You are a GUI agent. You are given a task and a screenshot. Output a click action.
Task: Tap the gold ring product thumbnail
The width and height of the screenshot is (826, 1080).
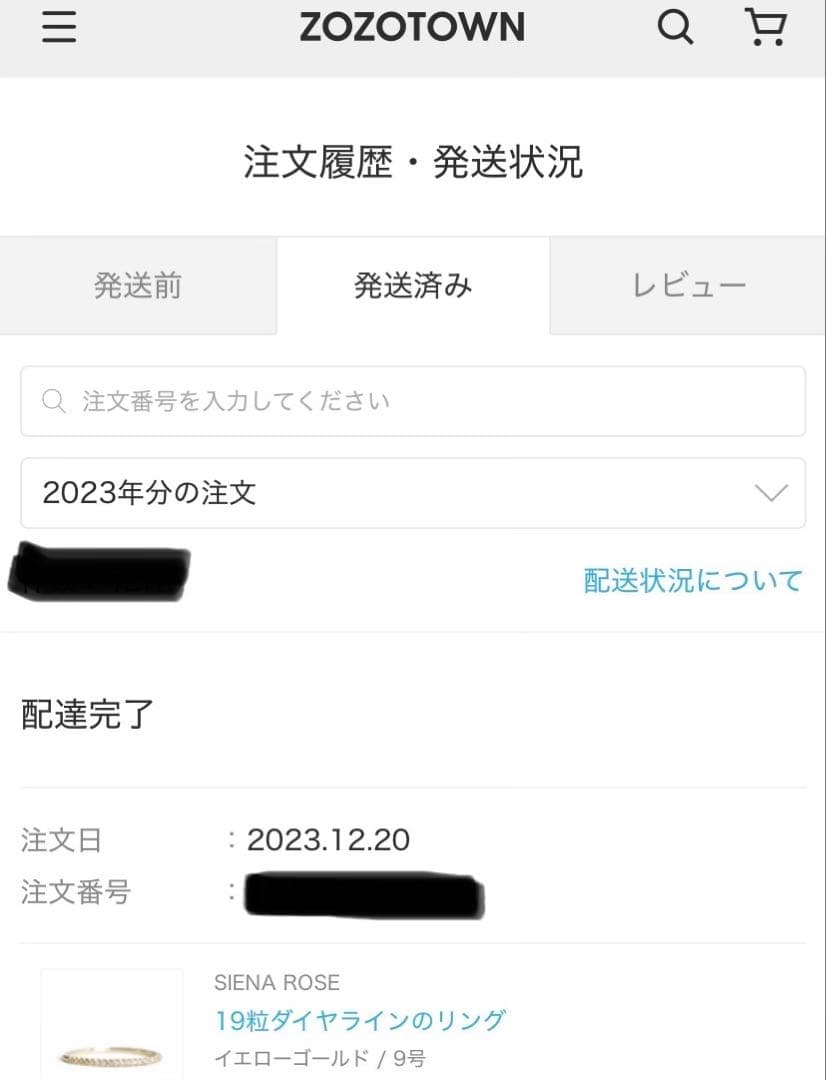(111, 1023)
